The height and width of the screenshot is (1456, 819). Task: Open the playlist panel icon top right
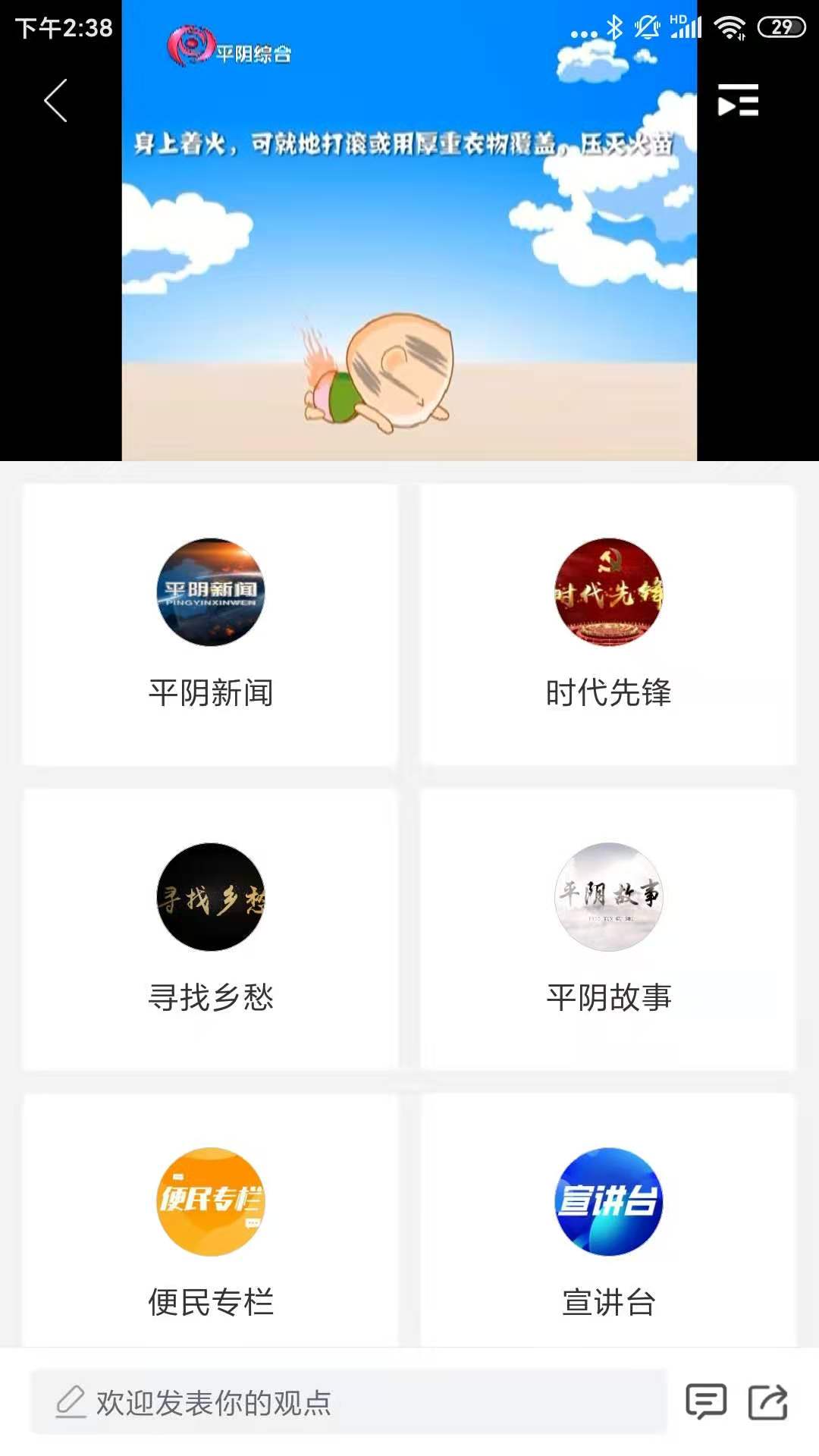(x=737, y=99)
